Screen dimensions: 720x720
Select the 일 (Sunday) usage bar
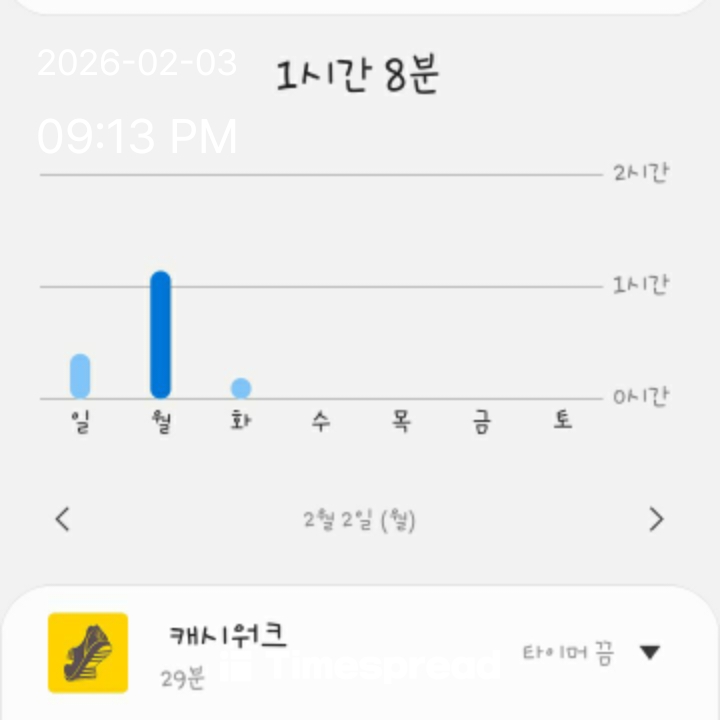point(80,376)
